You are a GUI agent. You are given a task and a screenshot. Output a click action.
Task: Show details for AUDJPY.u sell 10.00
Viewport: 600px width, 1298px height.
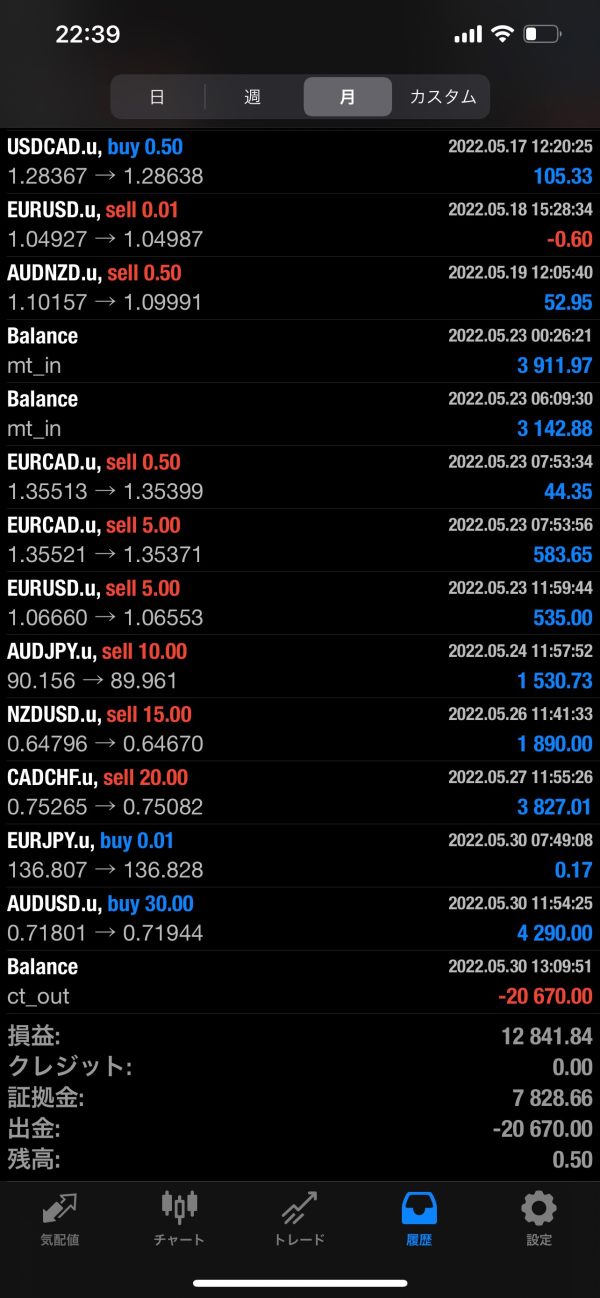click(300, 666)
